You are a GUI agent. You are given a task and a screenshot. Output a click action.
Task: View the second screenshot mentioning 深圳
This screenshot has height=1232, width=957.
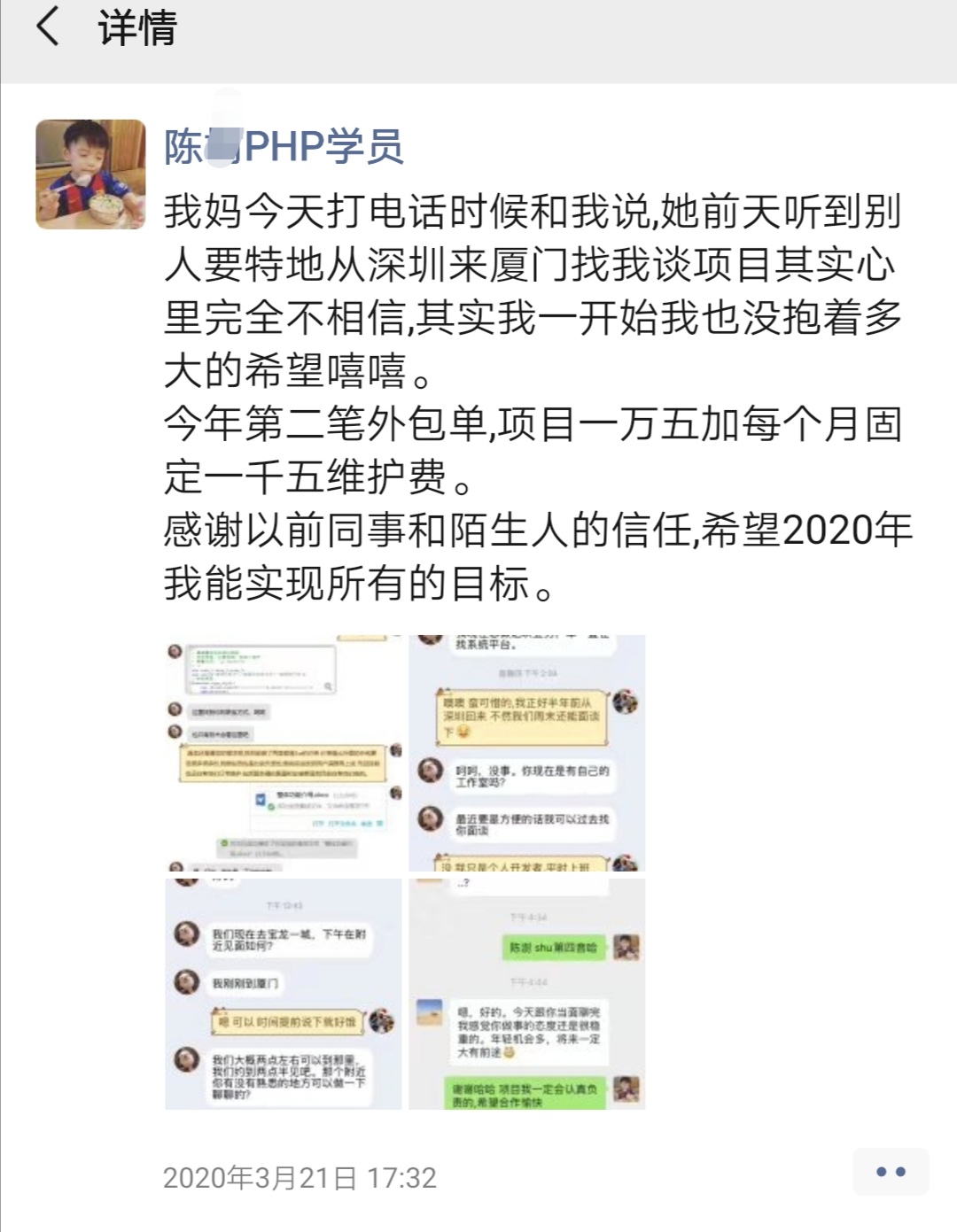(x=527, y=753)
